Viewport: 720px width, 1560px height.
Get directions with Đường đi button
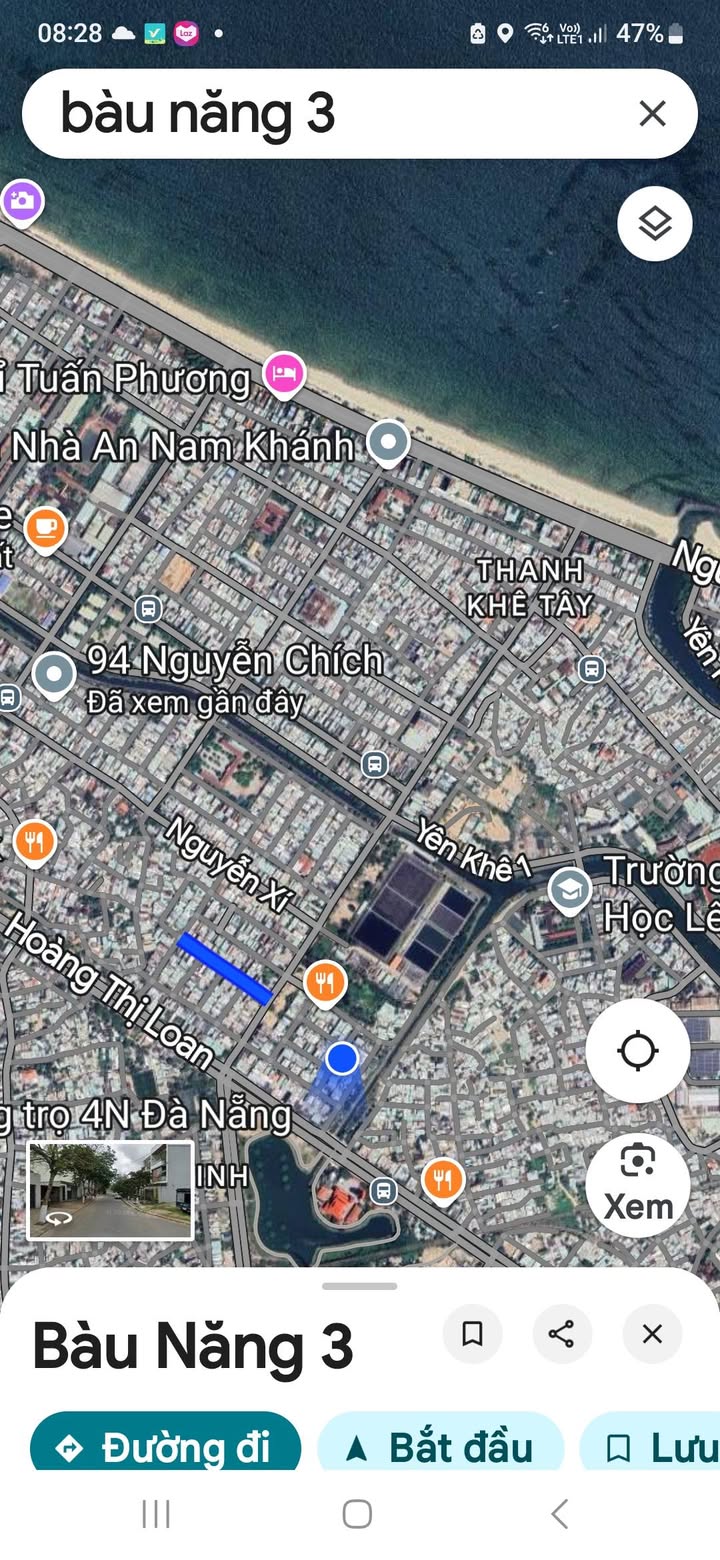(166, 1446)
